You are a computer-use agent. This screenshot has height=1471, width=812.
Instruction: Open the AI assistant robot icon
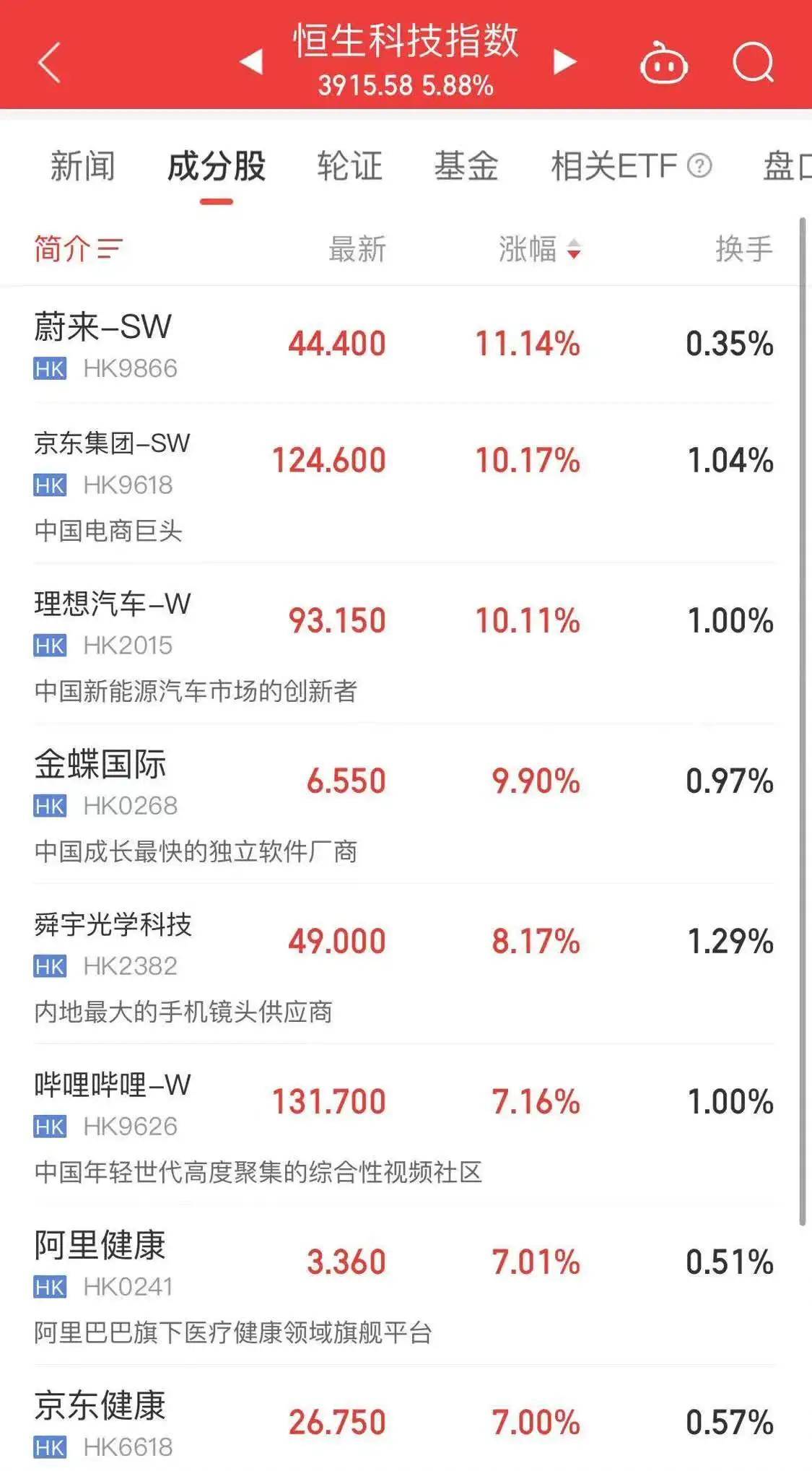(665, 64)
